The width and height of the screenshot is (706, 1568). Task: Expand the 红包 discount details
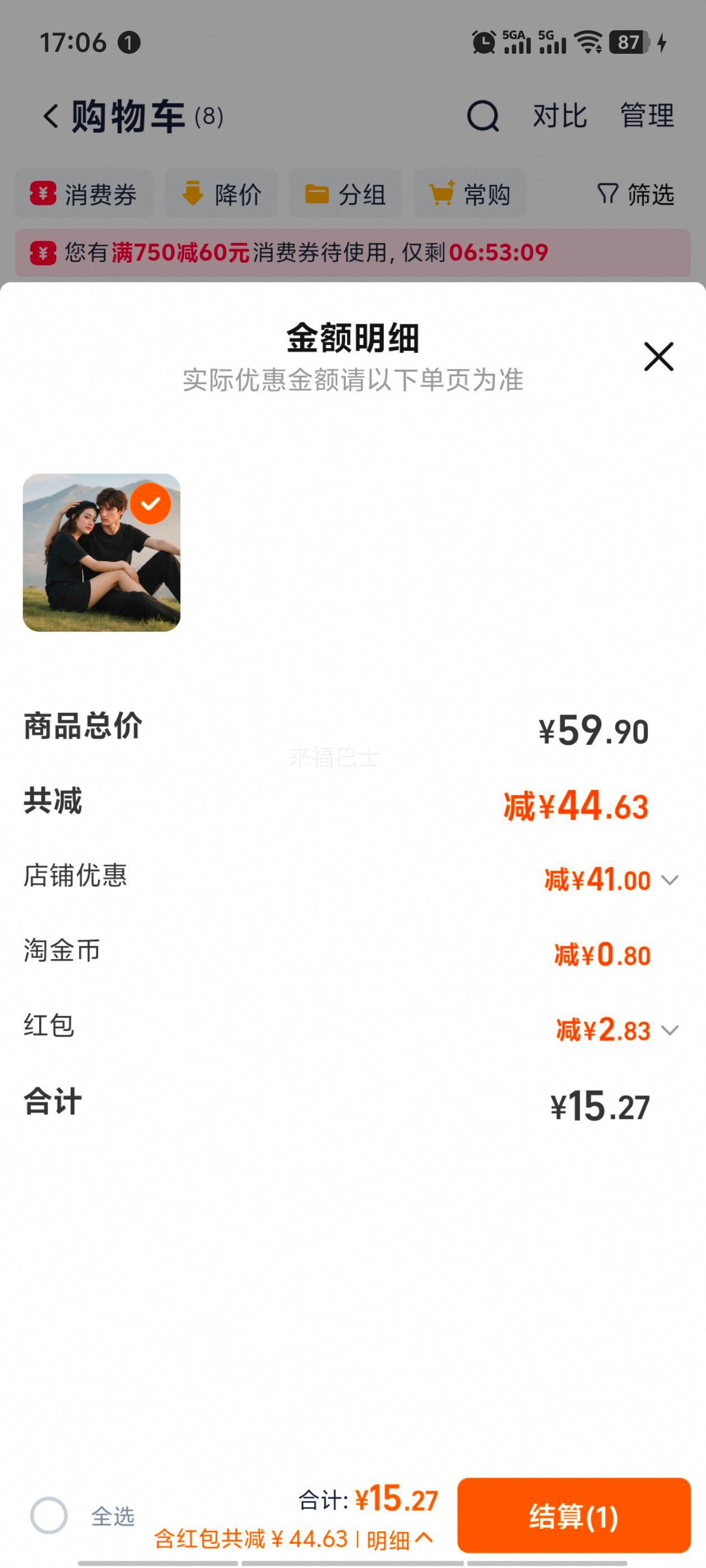coord(670,1030)
